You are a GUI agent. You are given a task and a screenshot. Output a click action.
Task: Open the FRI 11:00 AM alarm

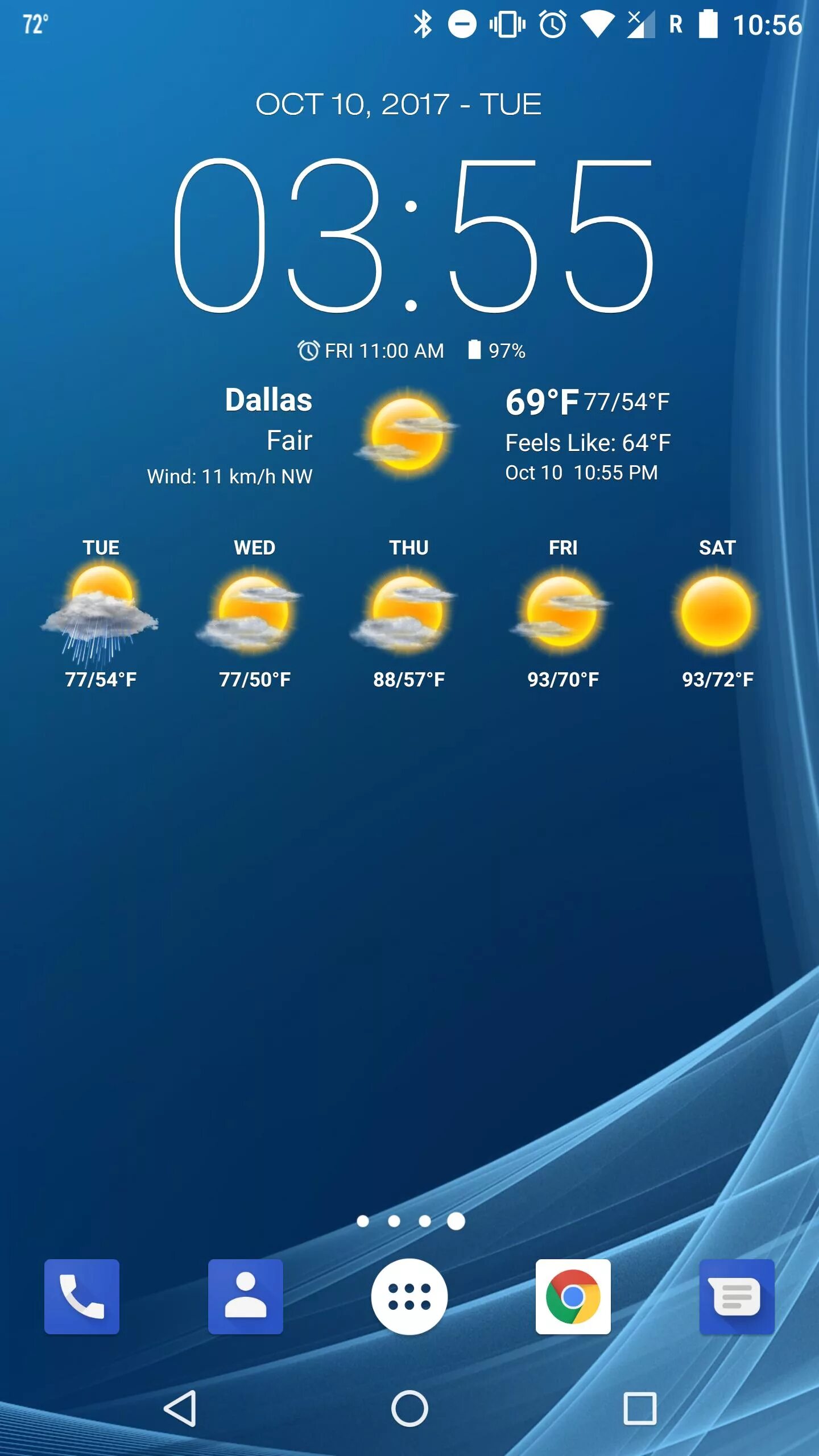[x=371, y=351]
